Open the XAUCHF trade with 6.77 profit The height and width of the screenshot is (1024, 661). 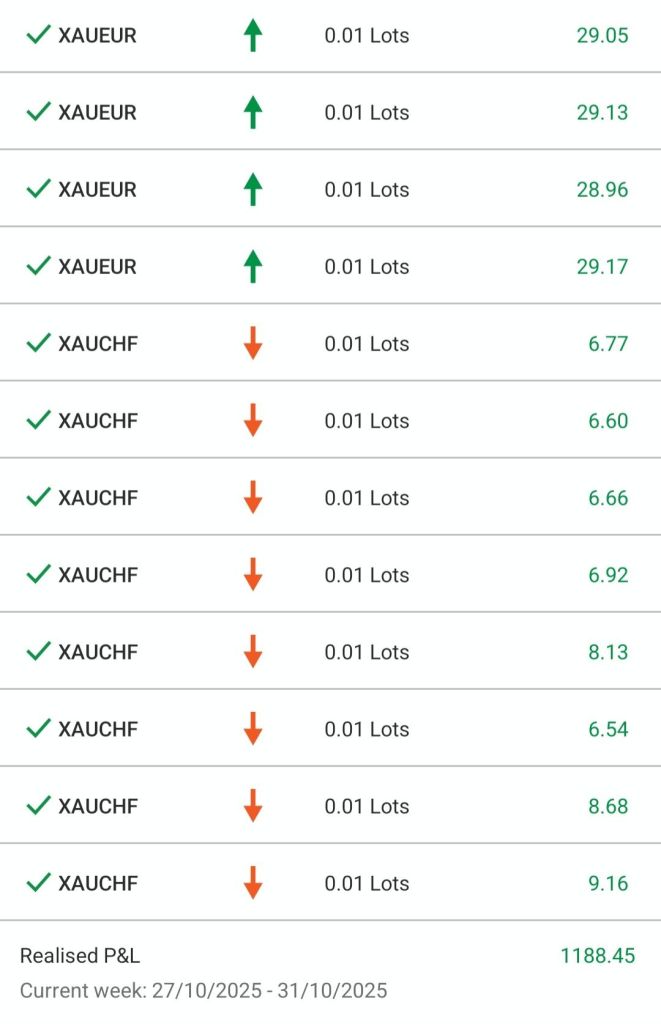[330, 343]
